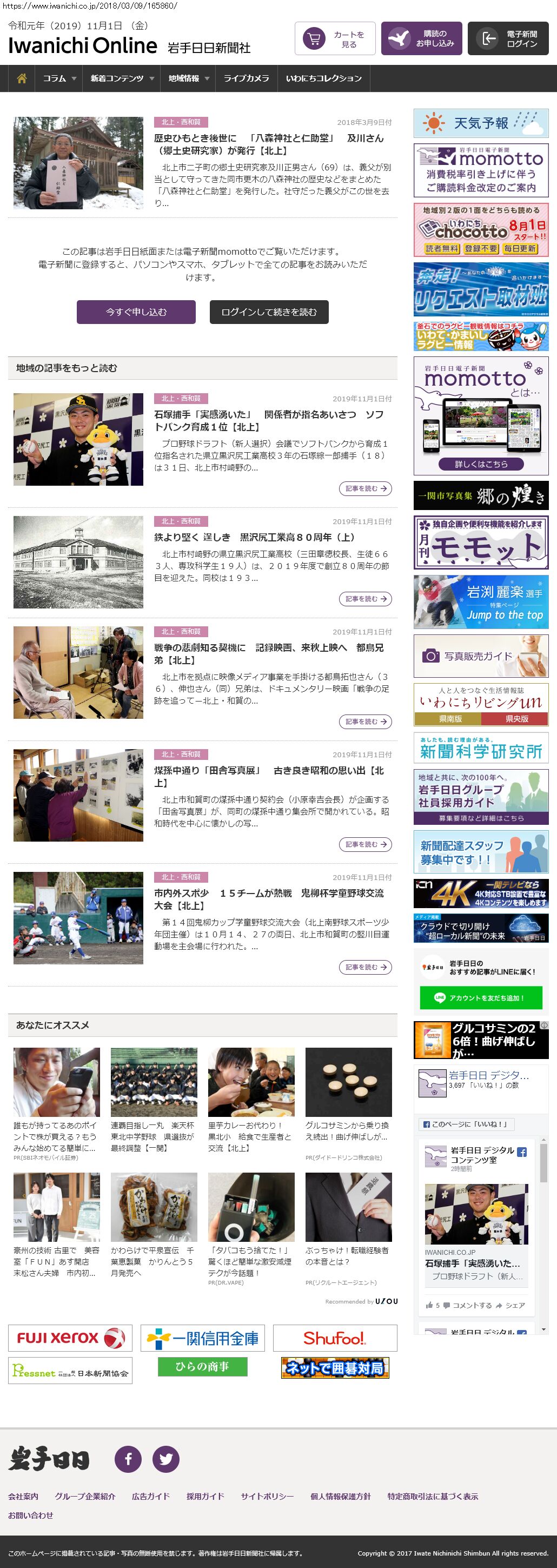Viewport: 557px width, 1568px height.
Task: Open the カートを見る cart button
Action: [335, 39]
